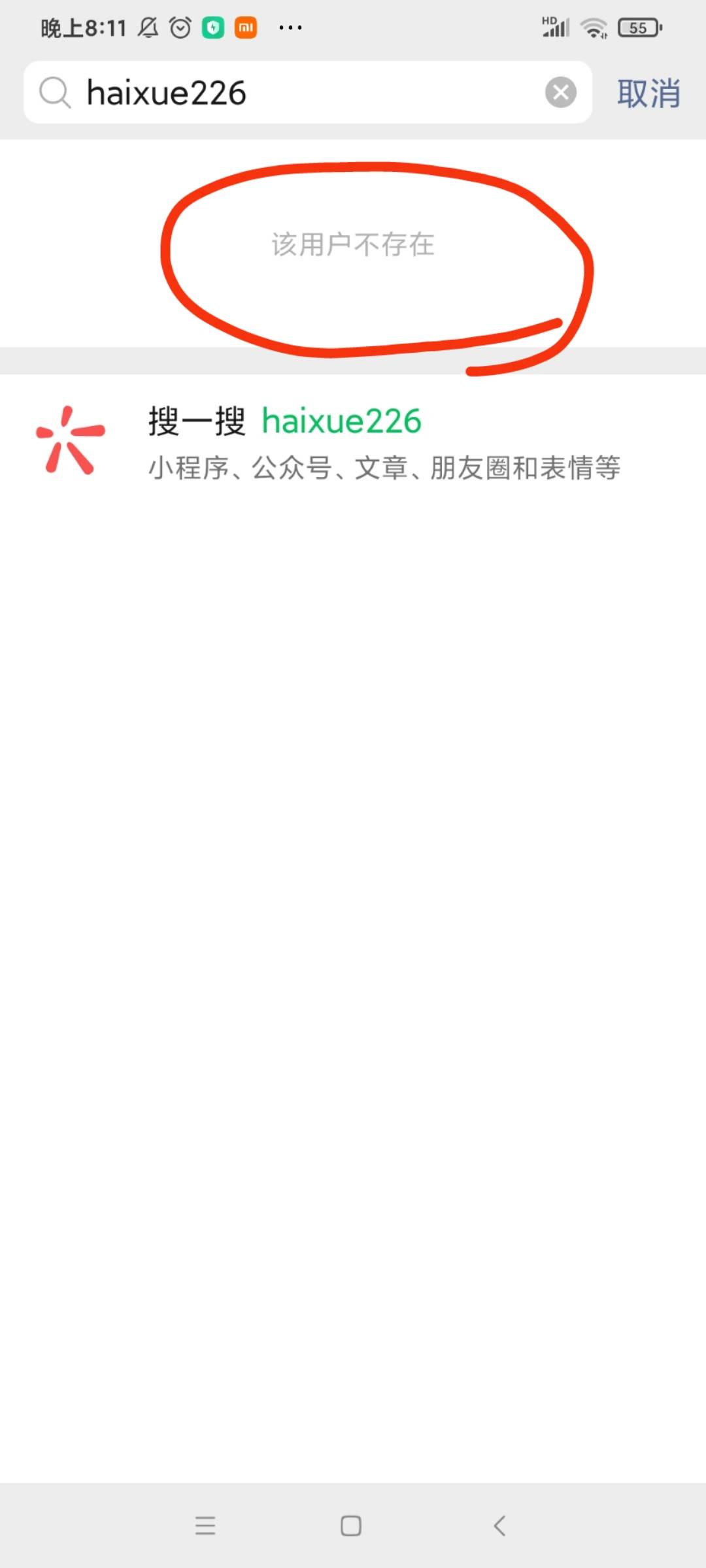Clear the search text with the X button
The height and width of the screenshot is (1568, 706).
click(x=560, y=92)
